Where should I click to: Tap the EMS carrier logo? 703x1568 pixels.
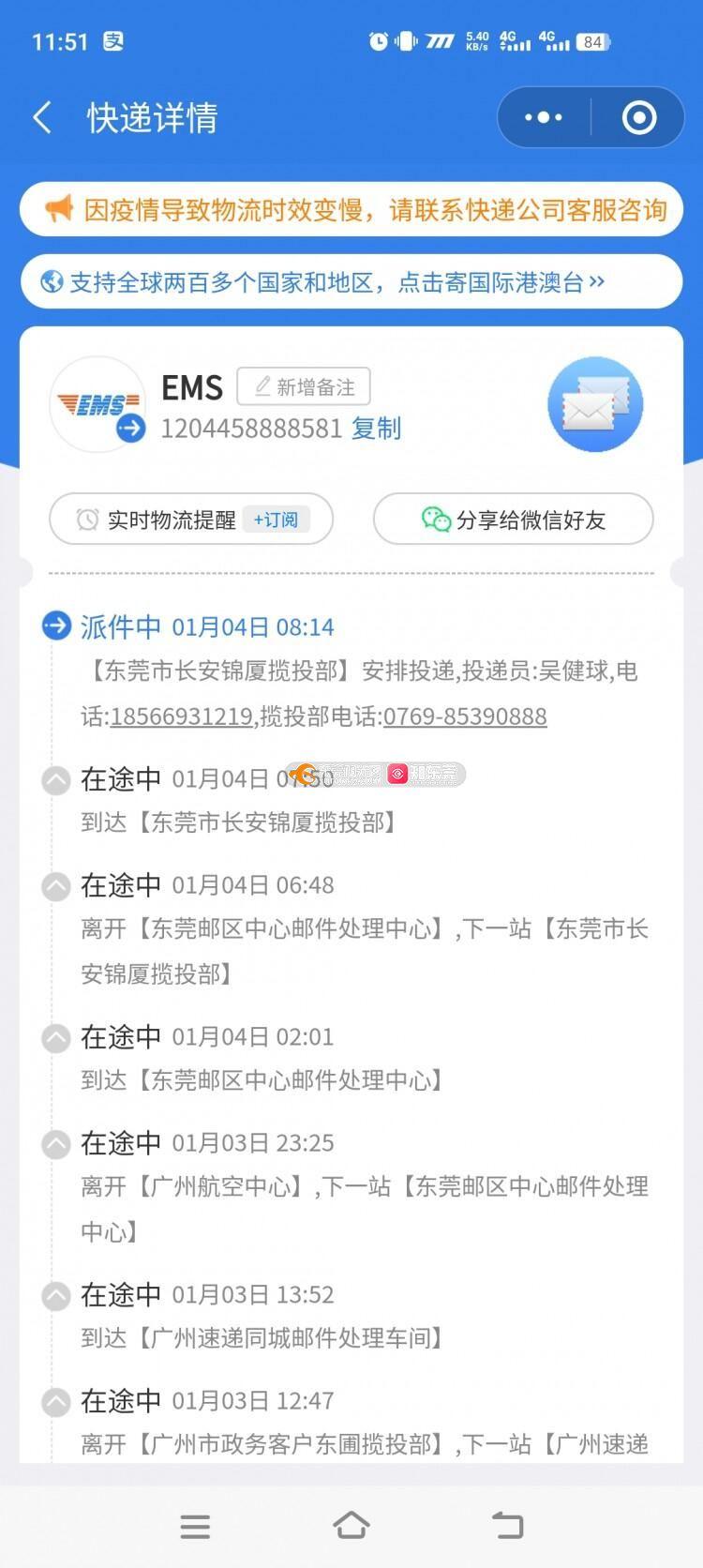click(x=97, y=404)
